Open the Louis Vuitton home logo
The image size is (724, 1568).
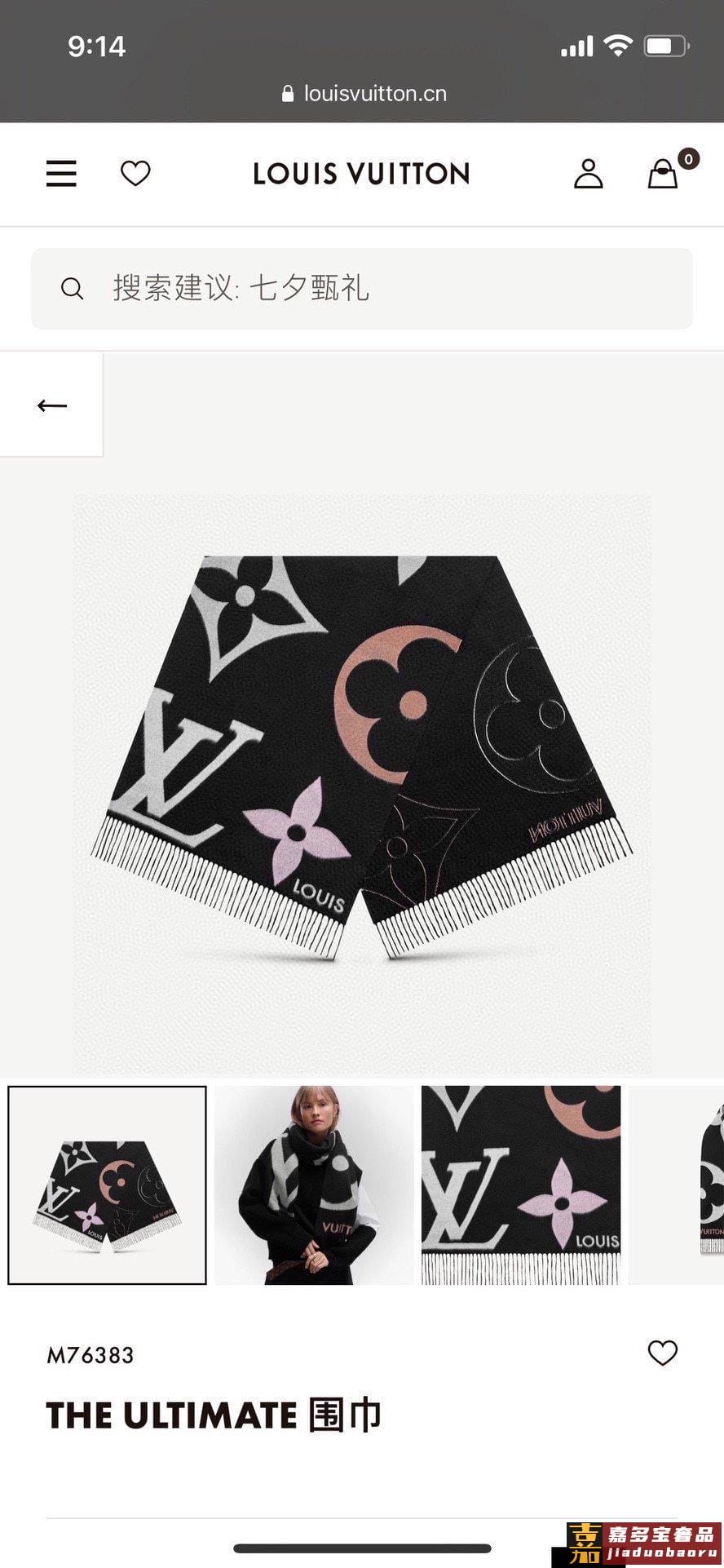[361, 174]
